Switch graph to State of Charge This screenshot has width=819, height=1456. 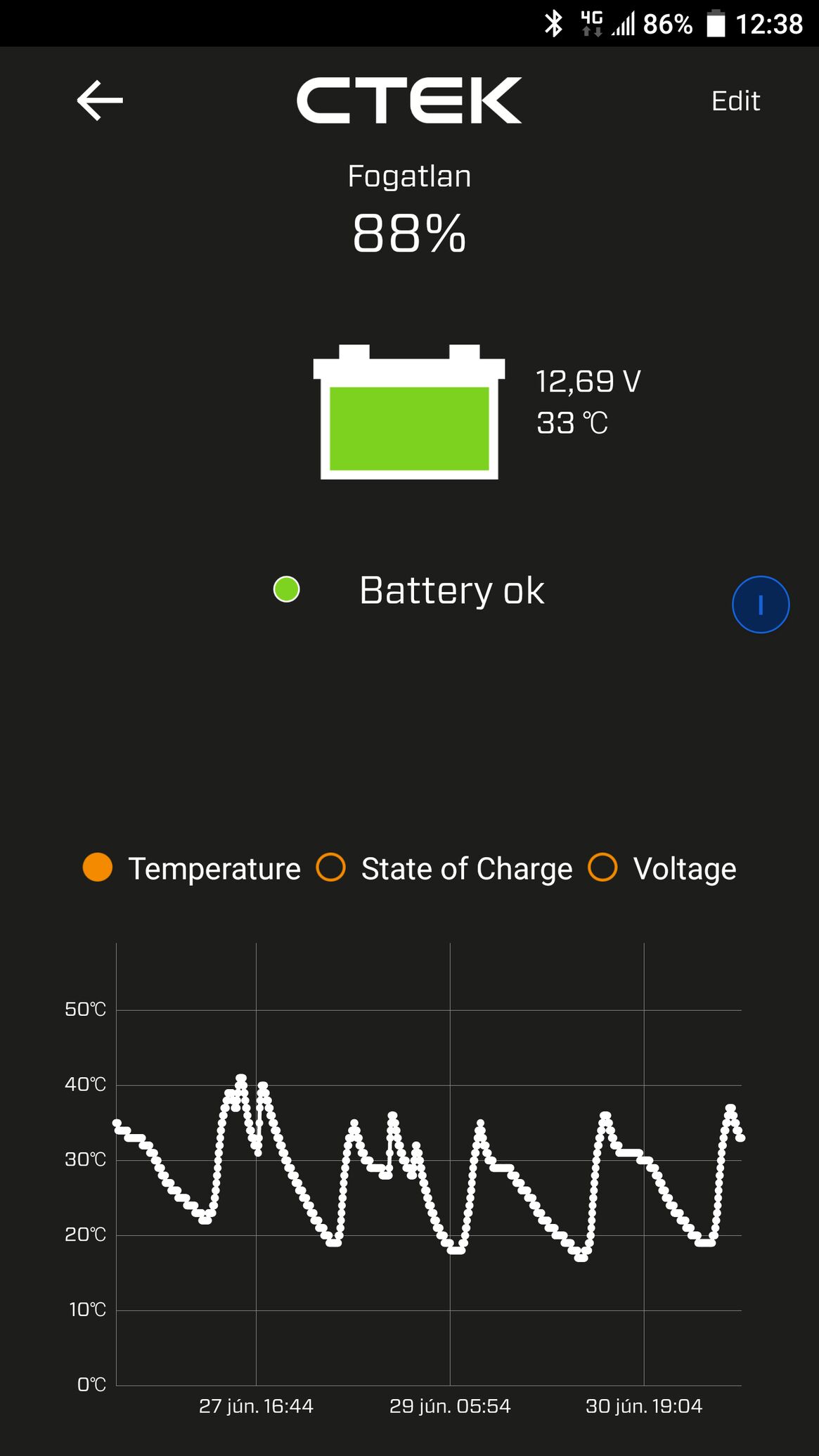[444, 868]
